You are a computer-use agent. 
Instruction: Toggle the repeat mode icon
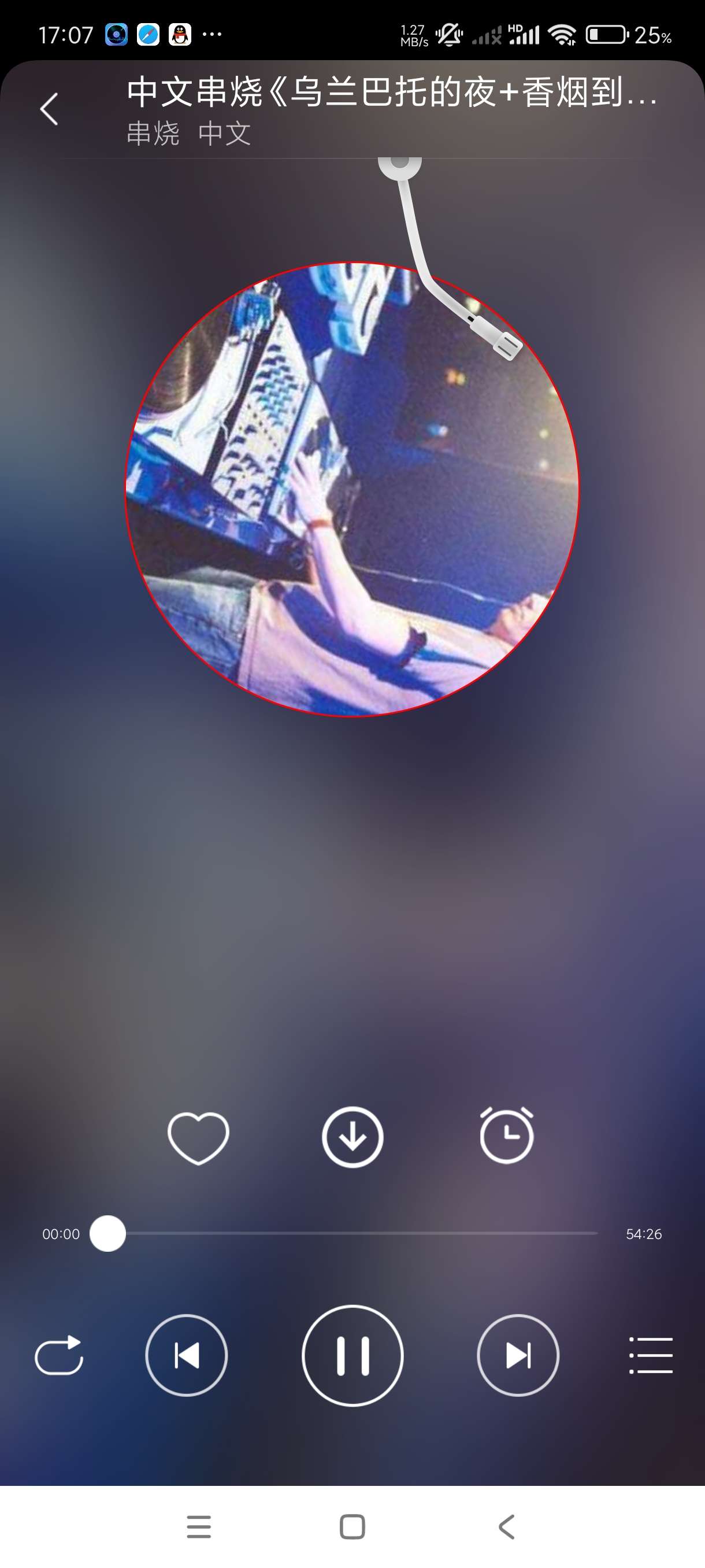tap(59, 1356)
